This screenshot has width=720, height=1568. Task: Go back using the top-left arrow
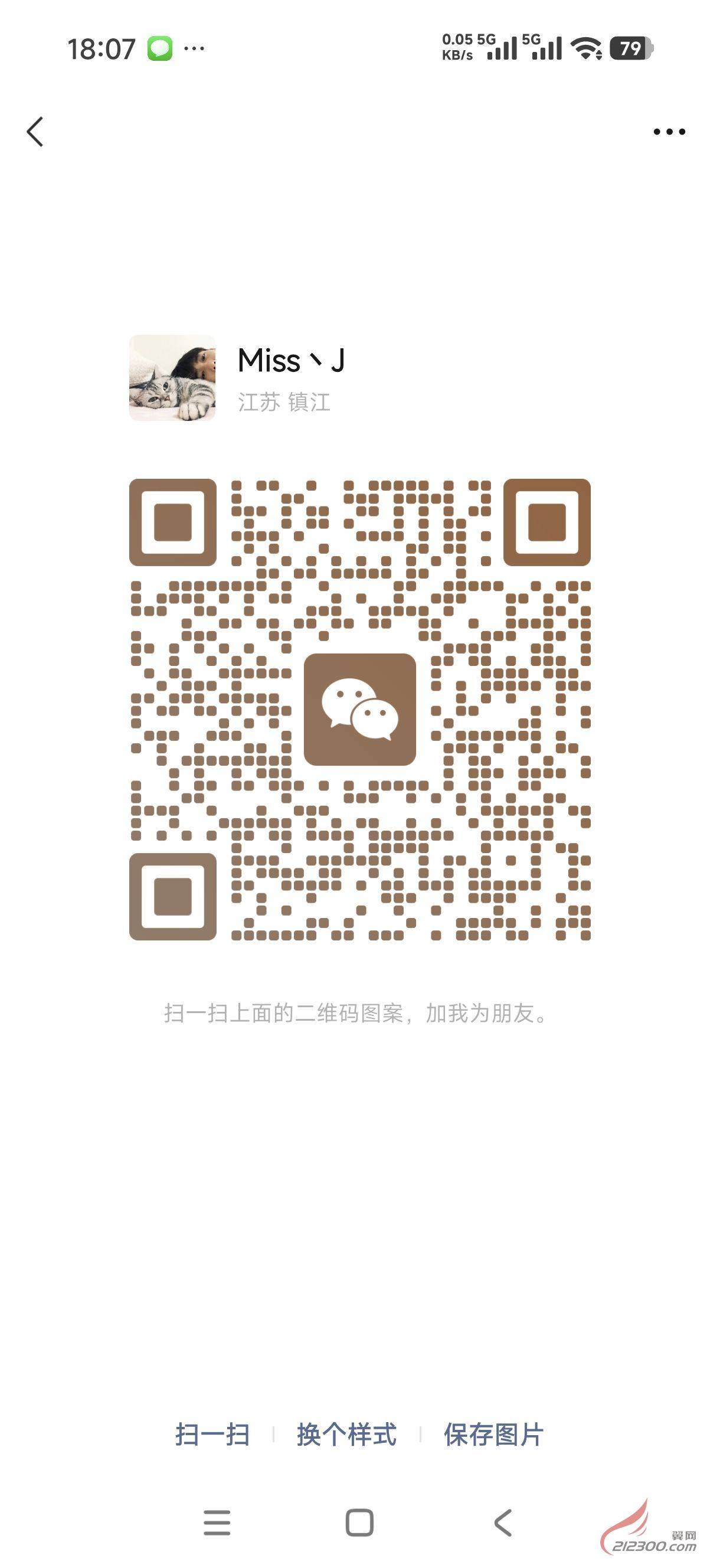coord(35,132)
